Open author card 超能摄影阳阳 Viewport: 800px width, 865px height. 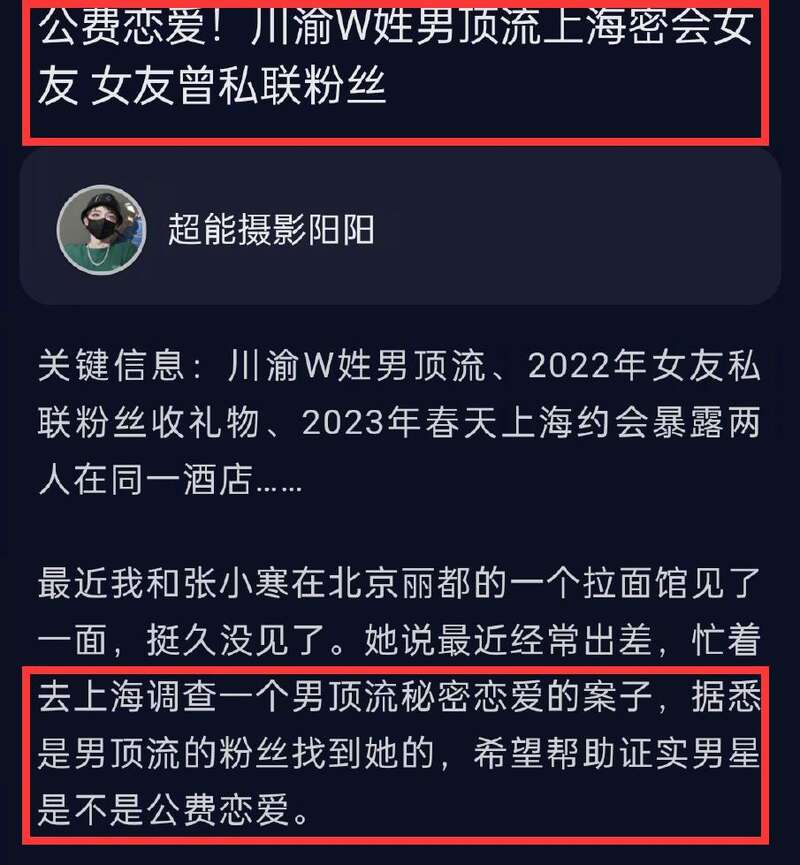pyautogui.click(x=400, y=228)
